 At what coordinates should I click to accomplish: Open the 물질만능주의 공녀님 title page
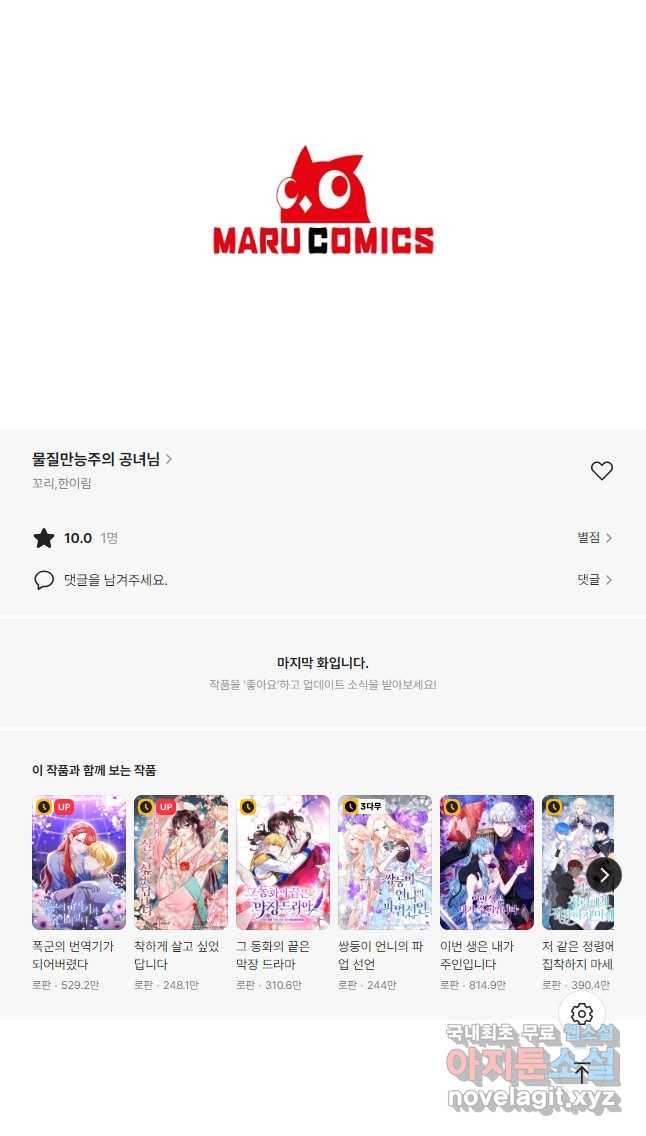(102, 459)
